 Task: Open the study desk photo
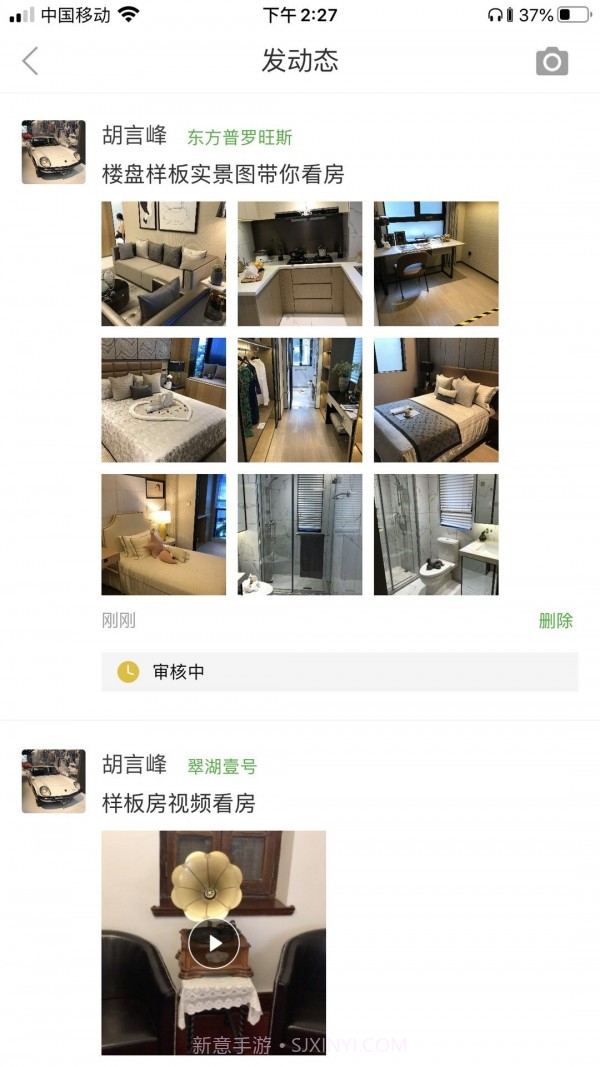pos(436,263)
